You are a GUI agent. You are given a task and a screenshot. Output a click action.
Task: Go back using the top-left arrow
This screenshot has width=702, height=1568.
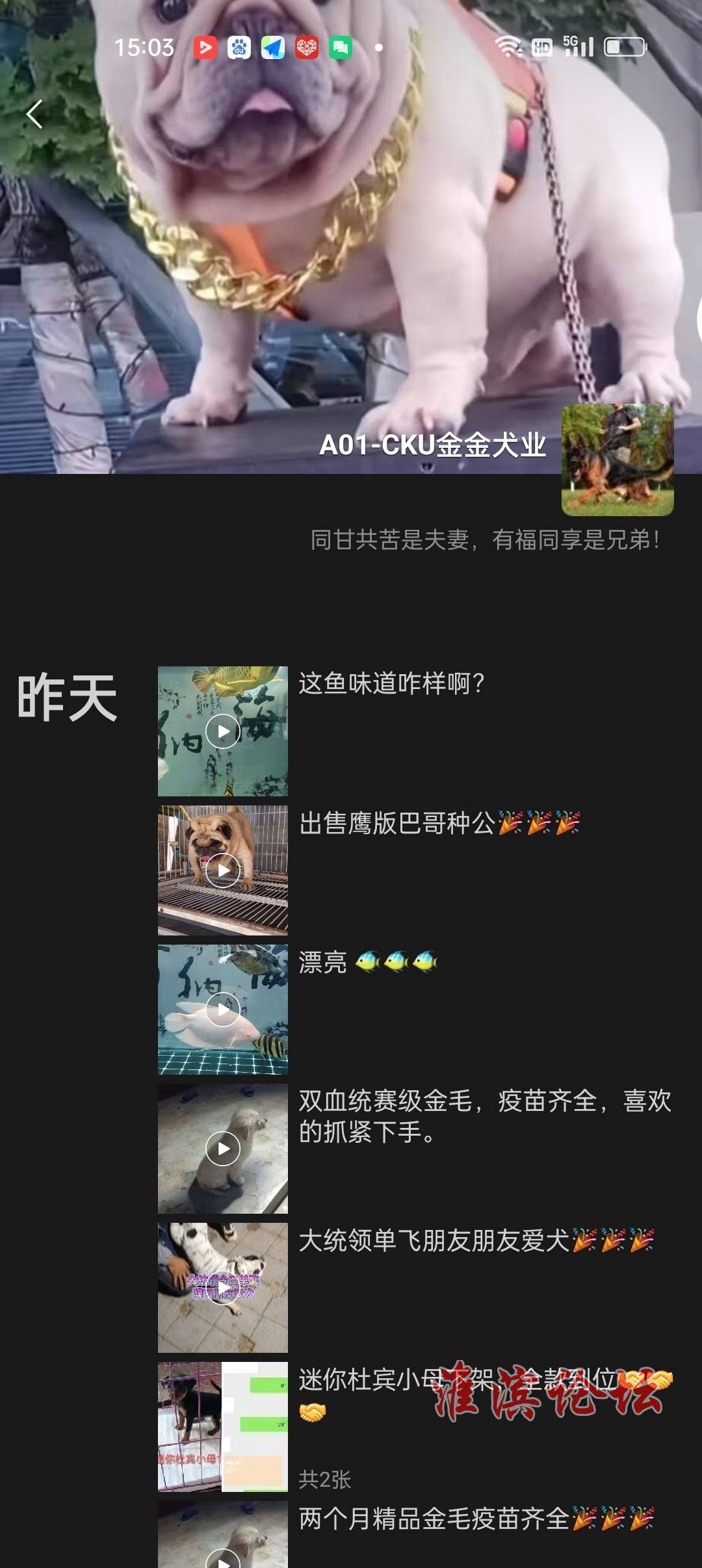point(34,114)
